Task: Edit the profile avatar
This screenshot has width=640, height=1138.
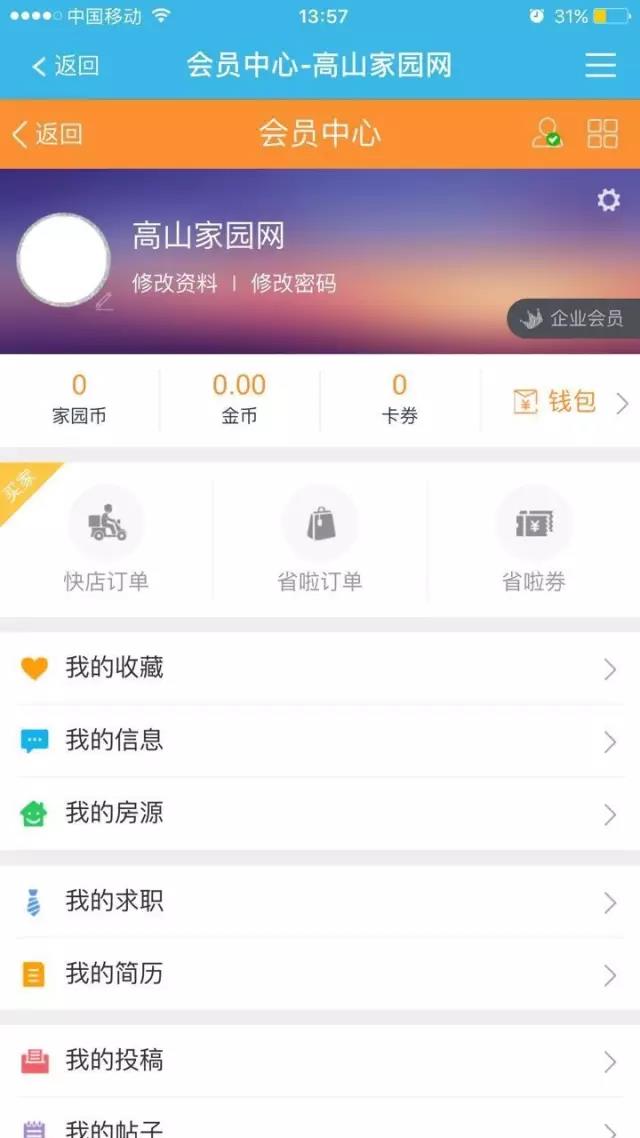Action: click(x=63, y=260)
